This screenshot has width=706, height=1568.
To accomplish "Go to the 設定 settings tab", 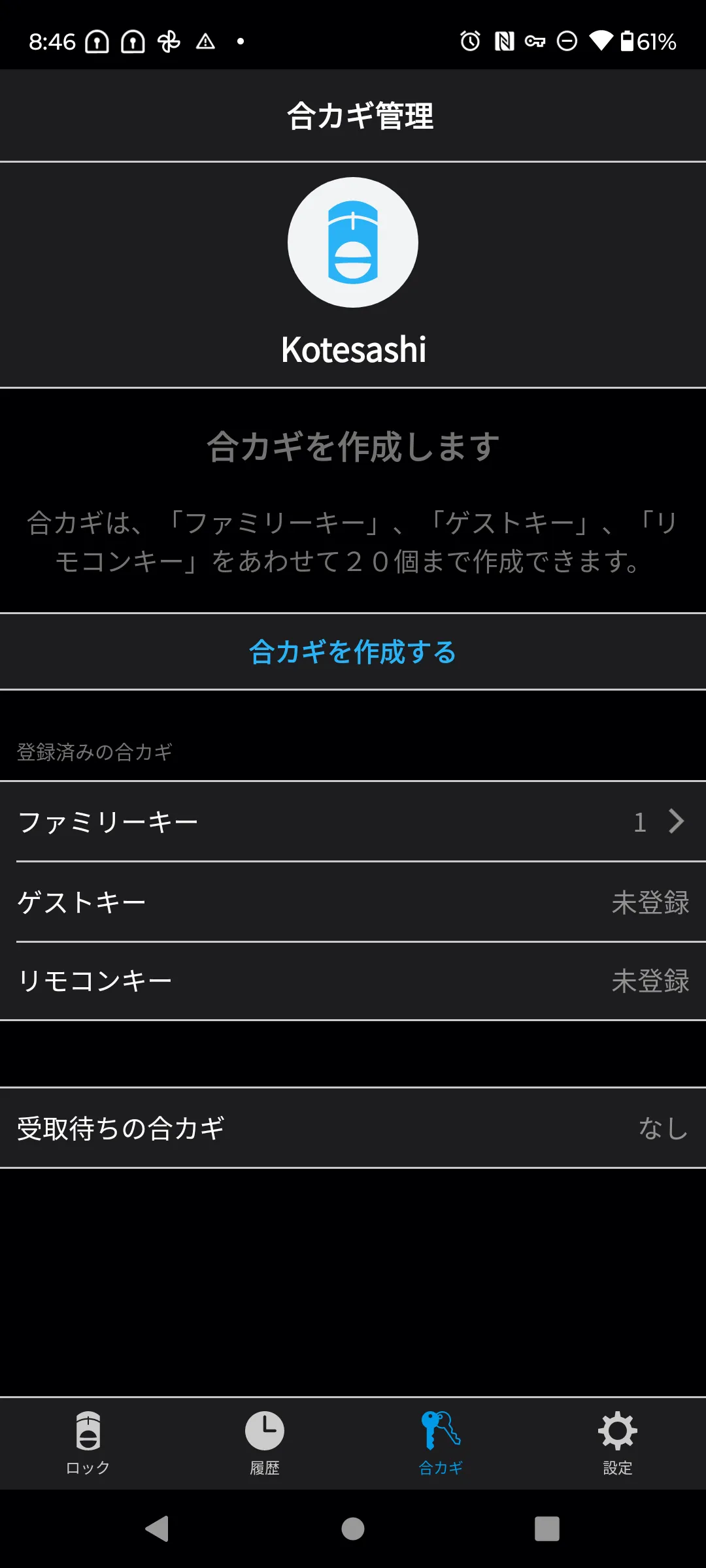I will tap(618, 1444).
